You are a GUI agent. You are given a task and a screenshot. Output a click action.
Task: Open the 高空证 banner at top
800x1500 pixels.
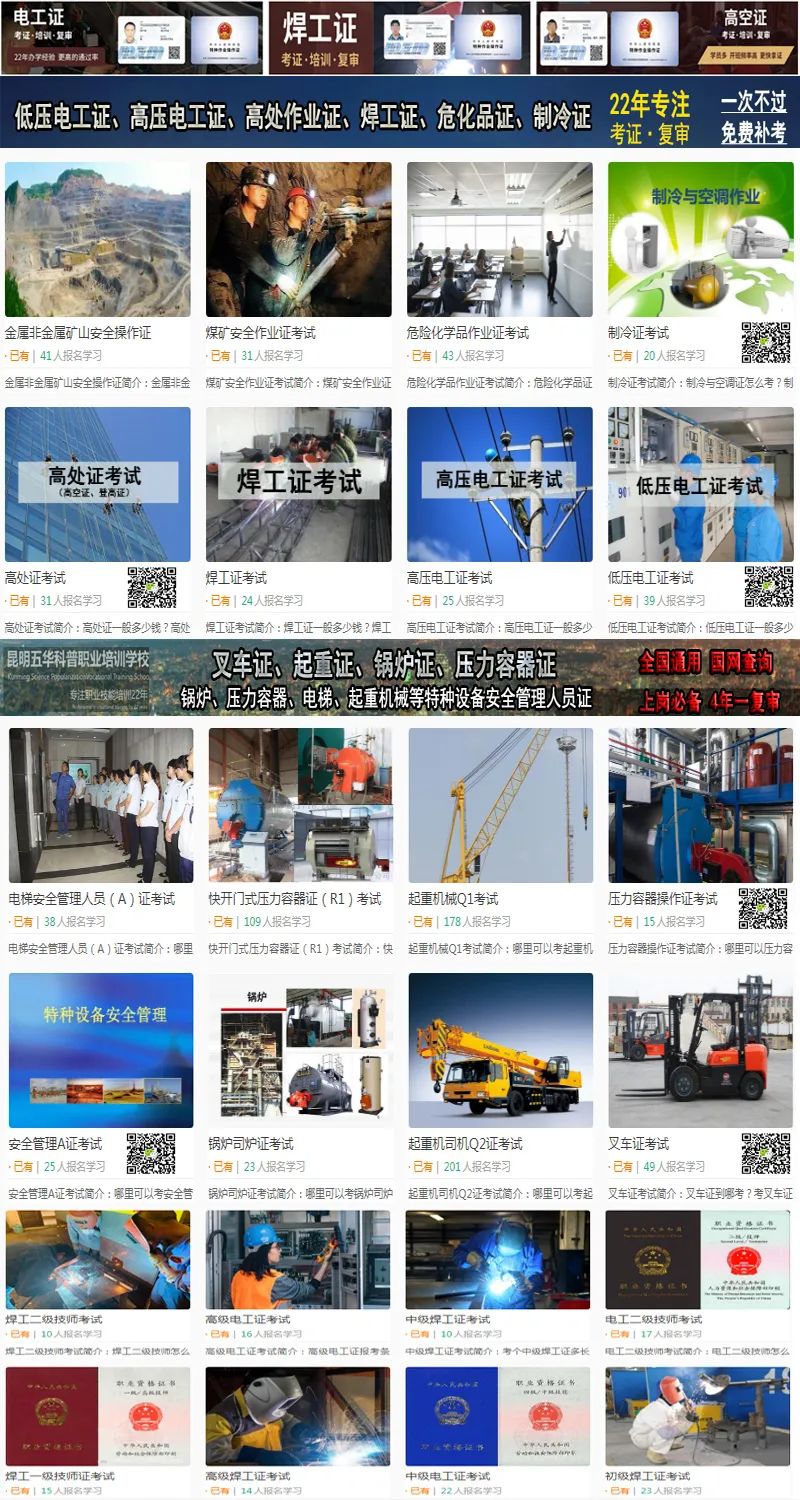[667, 38]
